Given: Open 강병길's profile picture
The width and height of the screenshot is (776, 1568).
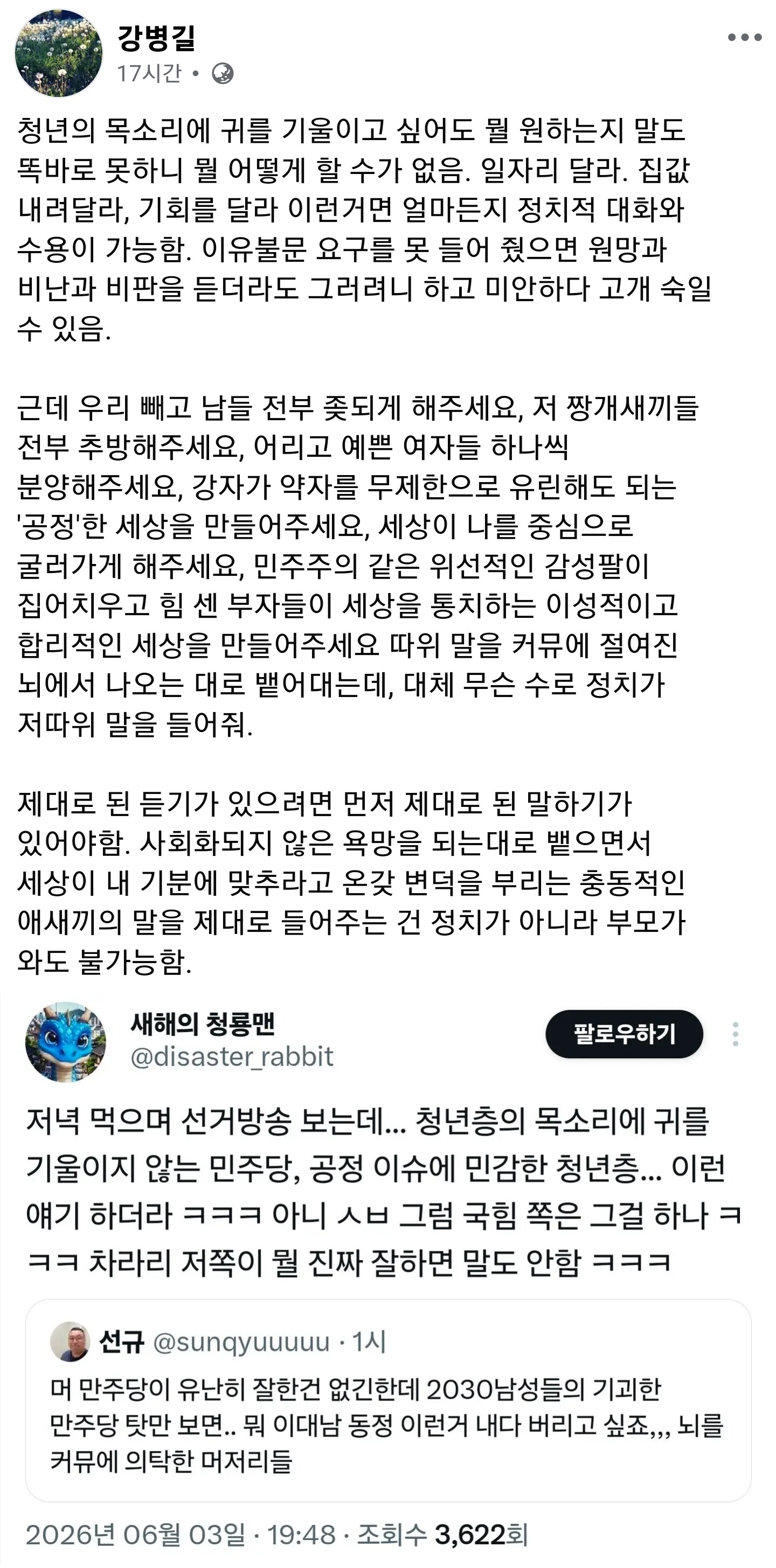Looking at the screenshot, I should point(59,53).
